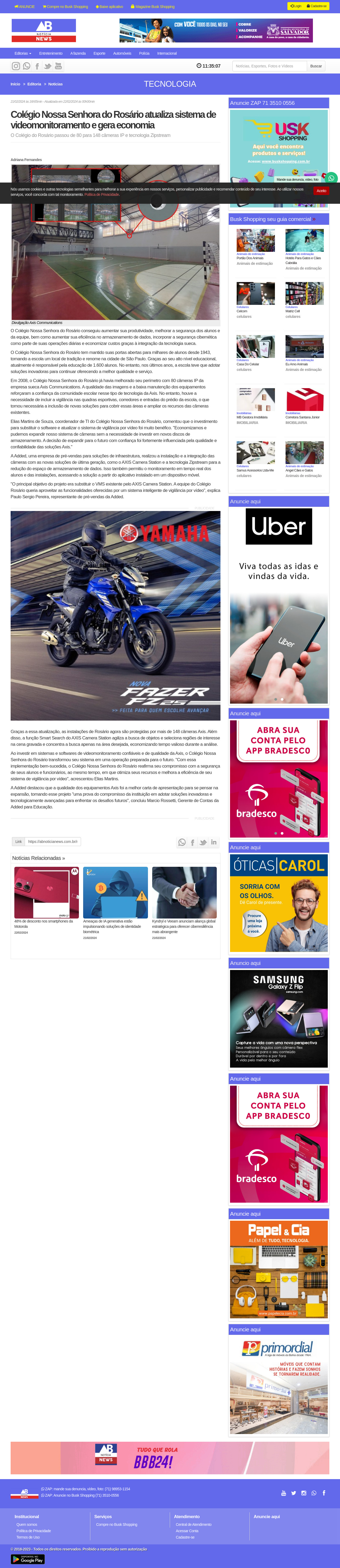Tap the Buscar search button
This screenshot has width=340, height=1568.
click(x=316, y=66)
